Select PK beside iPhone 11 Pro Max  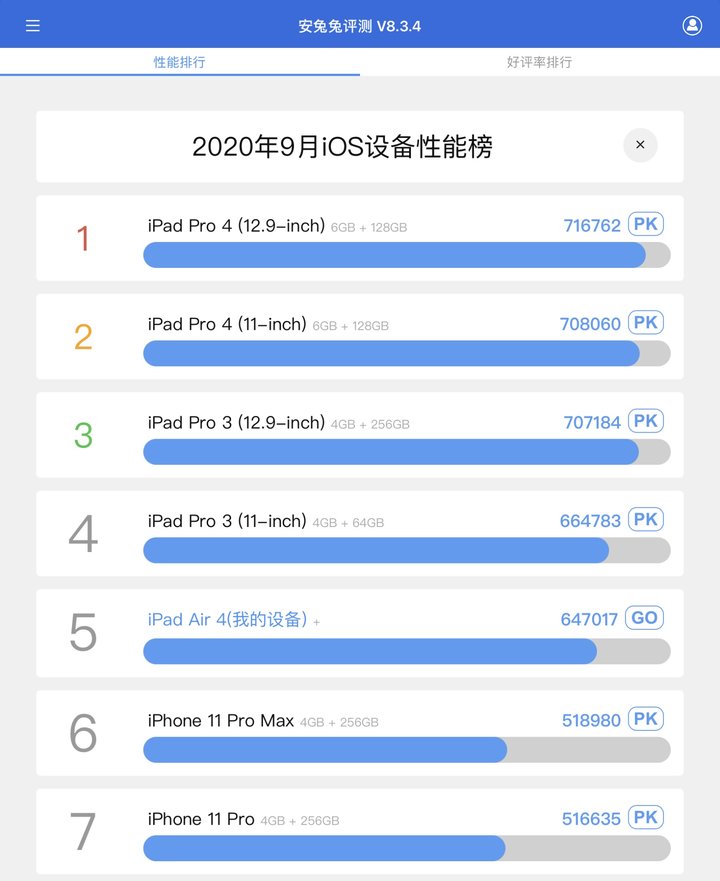646,719
